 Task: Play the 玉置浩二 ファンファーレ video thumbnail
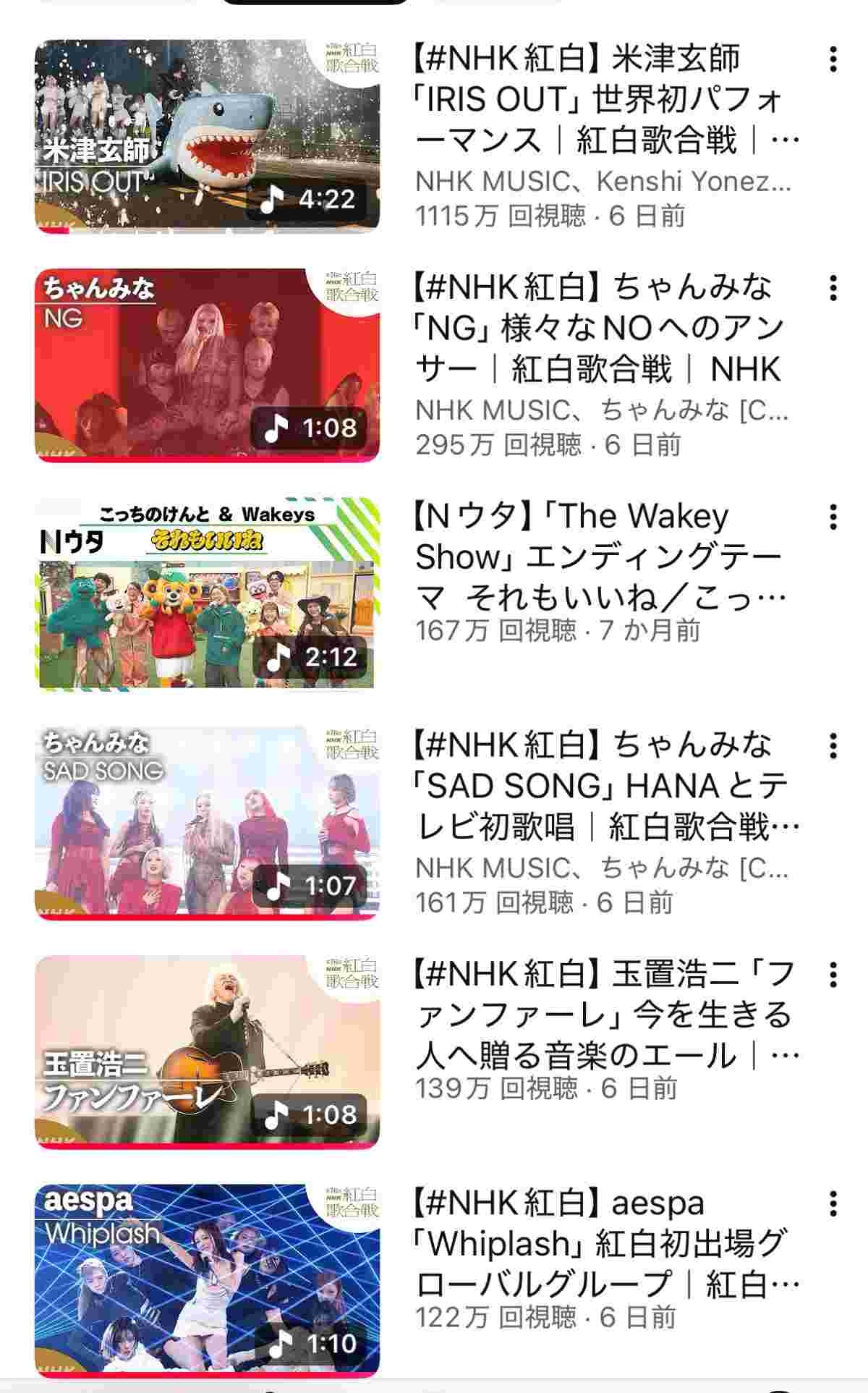tap(207, 1051)
